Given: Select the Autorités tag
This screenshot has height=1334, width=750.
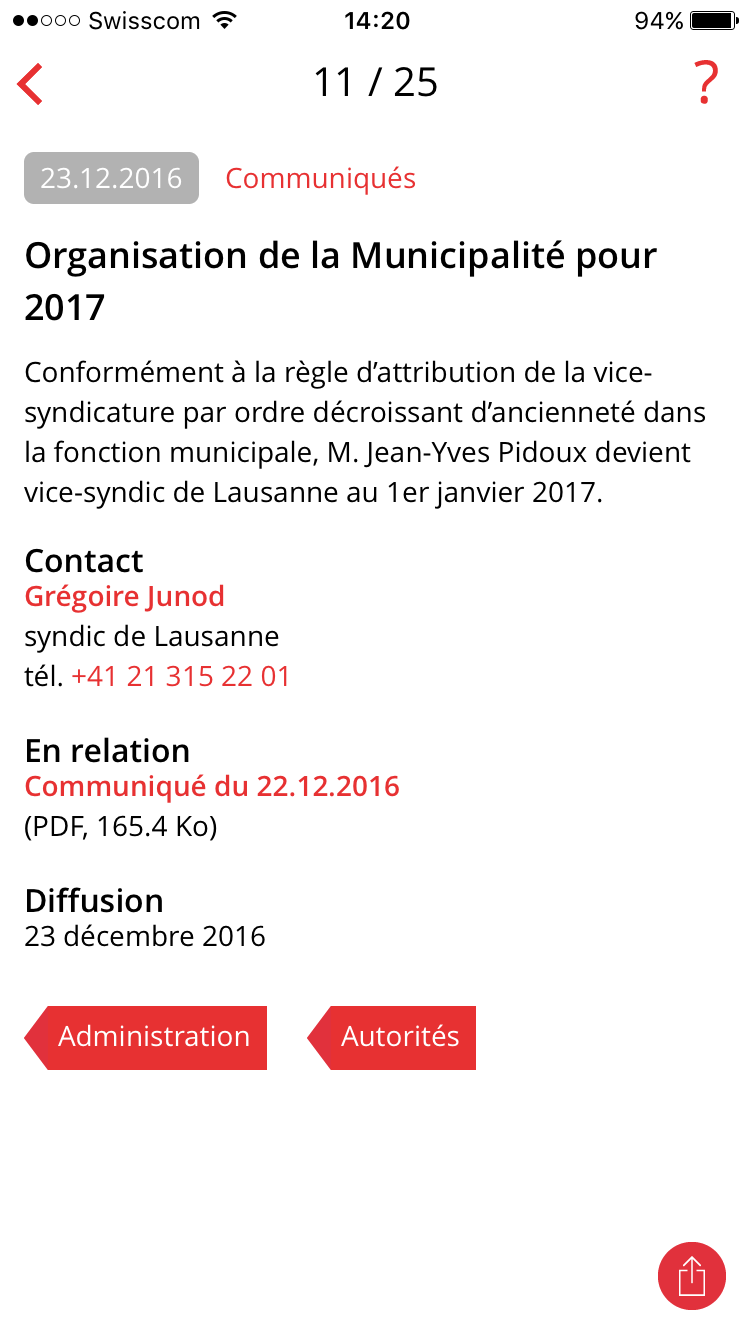Looking at the screenshot, I should [x=392, y=1037].
